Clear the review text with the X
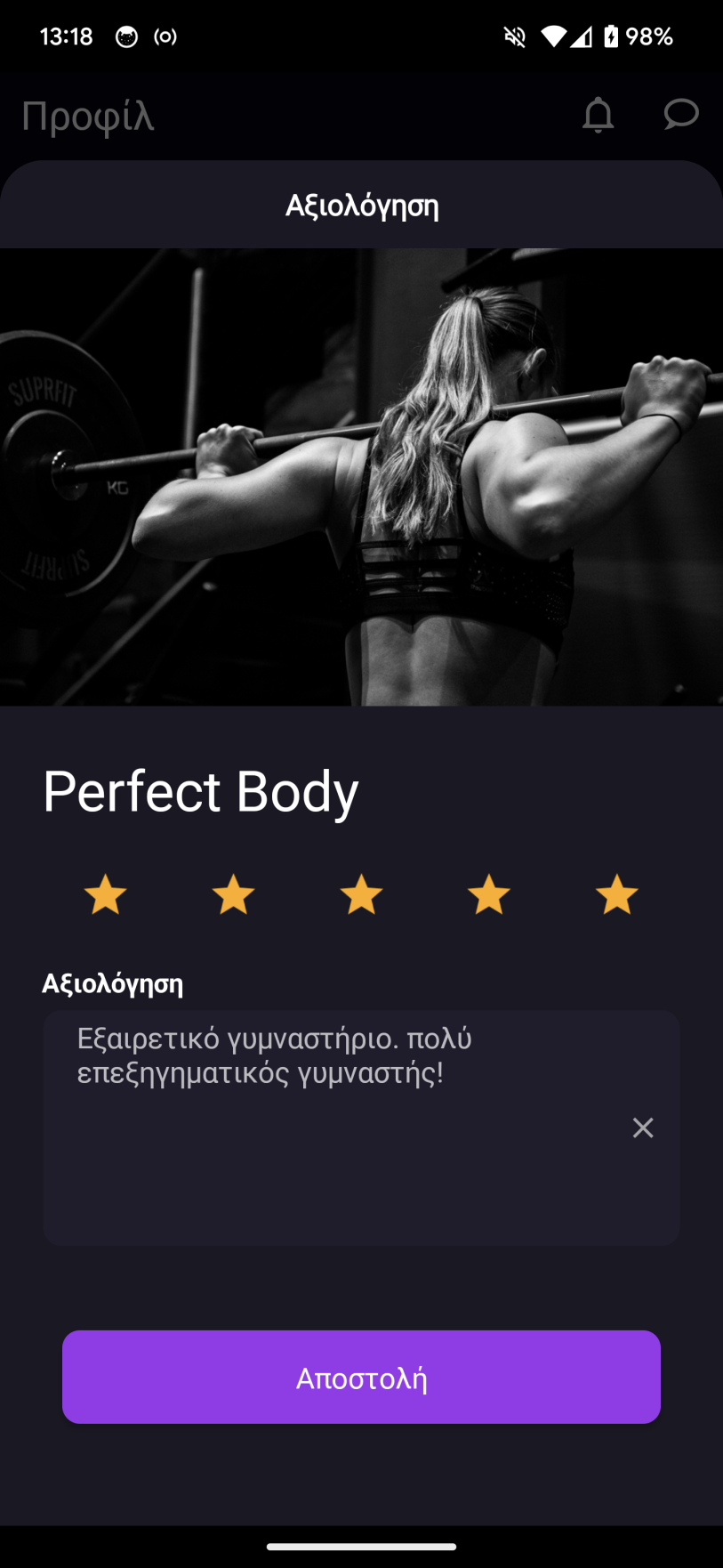The image size is (723, 1568). (643, 1128)
